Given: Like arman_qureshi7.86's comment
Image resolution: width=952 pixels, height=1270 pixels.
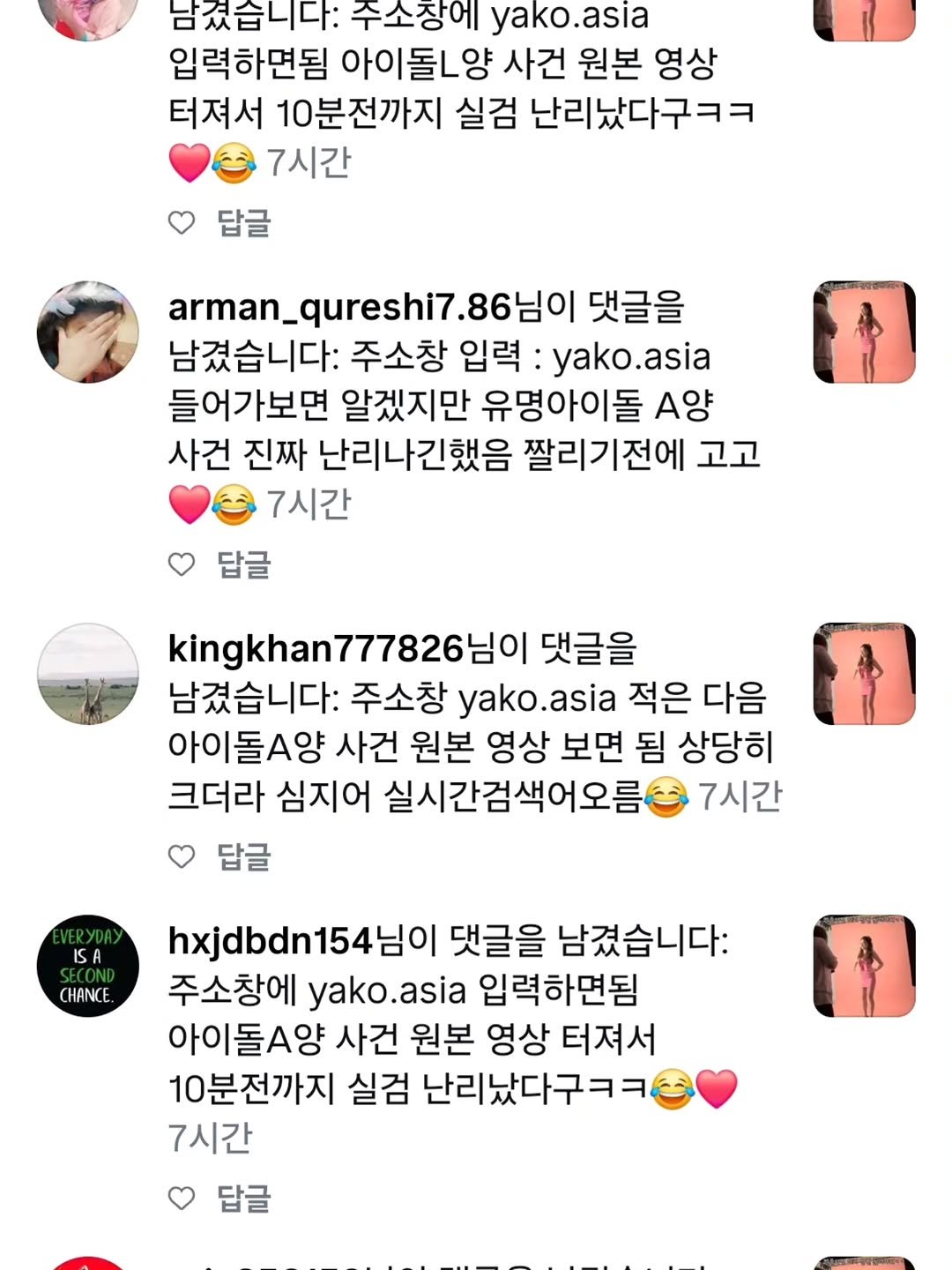Looking at the screenshot, I should tap(182, 564).
